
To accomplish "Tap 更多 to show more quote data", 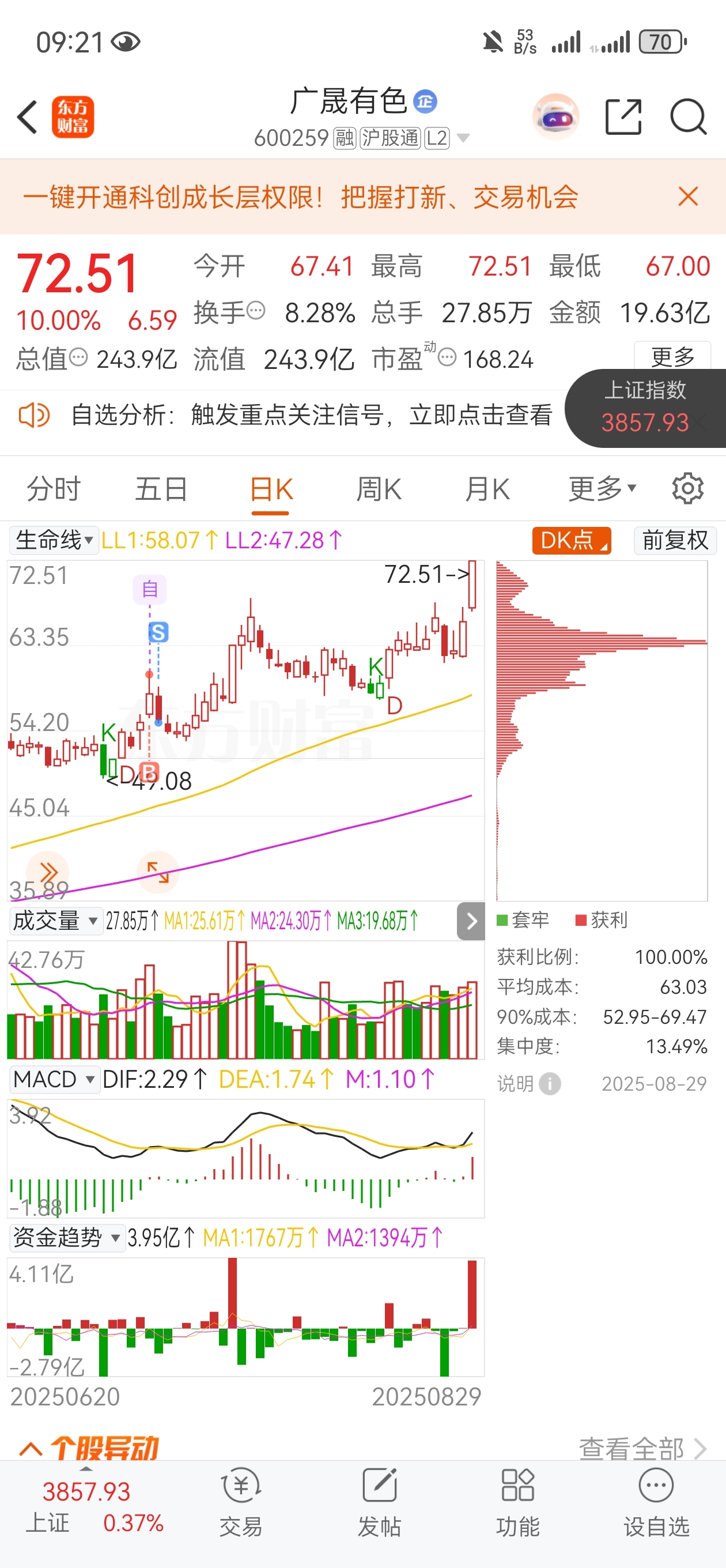I will click(x=672, y=357).
